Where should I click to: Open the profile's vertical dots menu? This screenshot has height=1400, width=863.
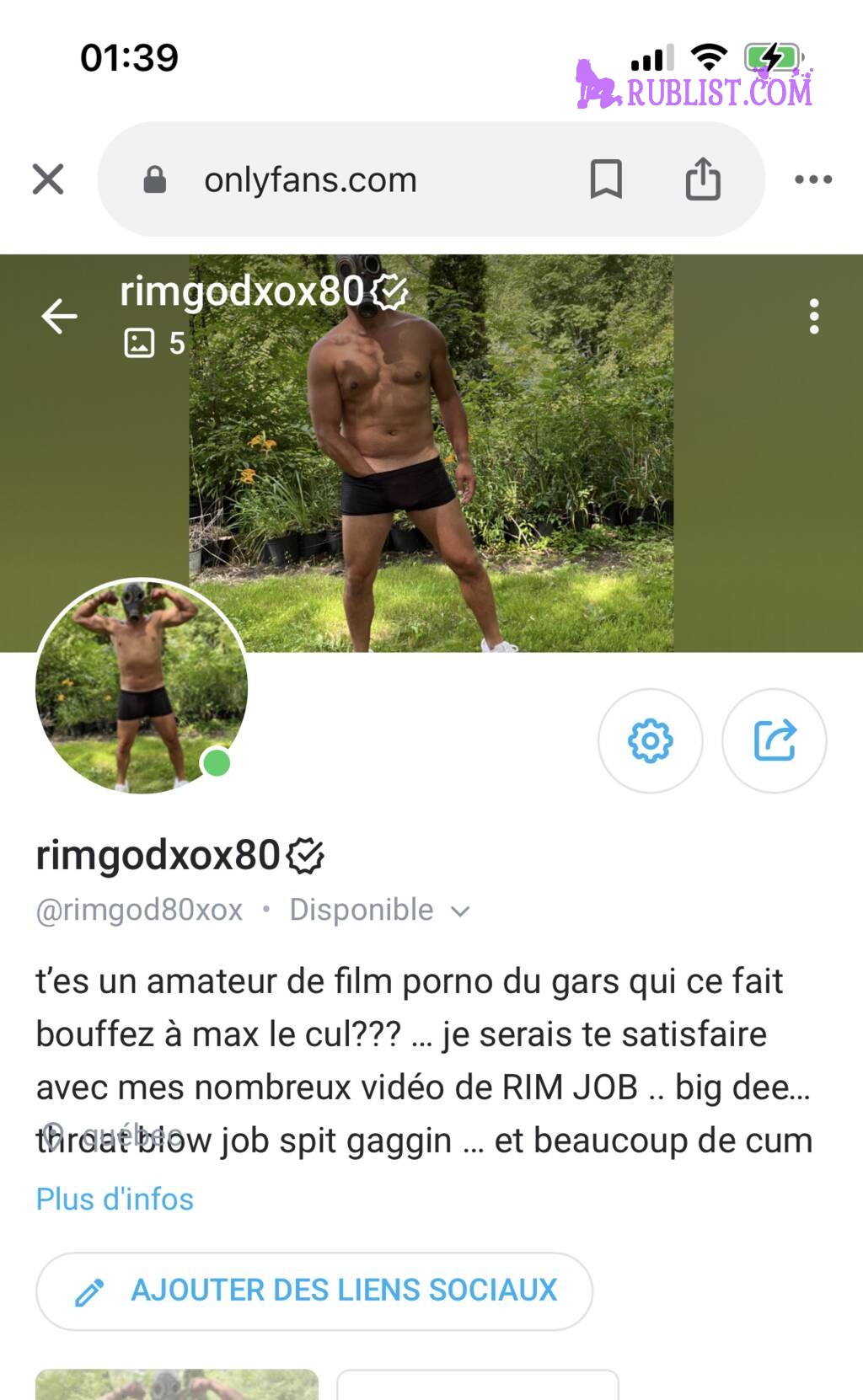tap(814, 317)
